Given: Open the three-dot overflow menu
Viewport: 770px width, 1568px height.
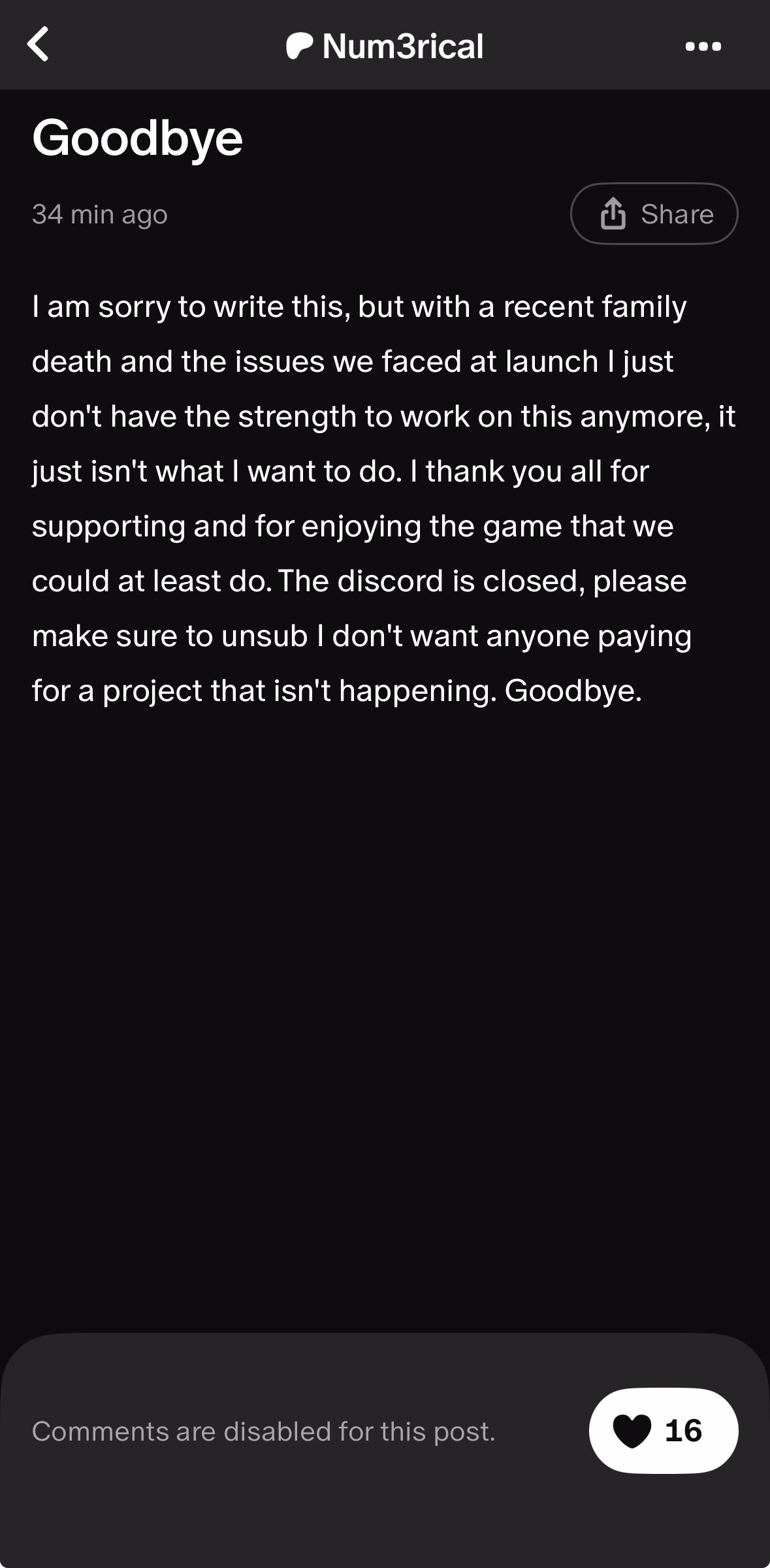Looking at the screenshot, I should coord(703,46).
